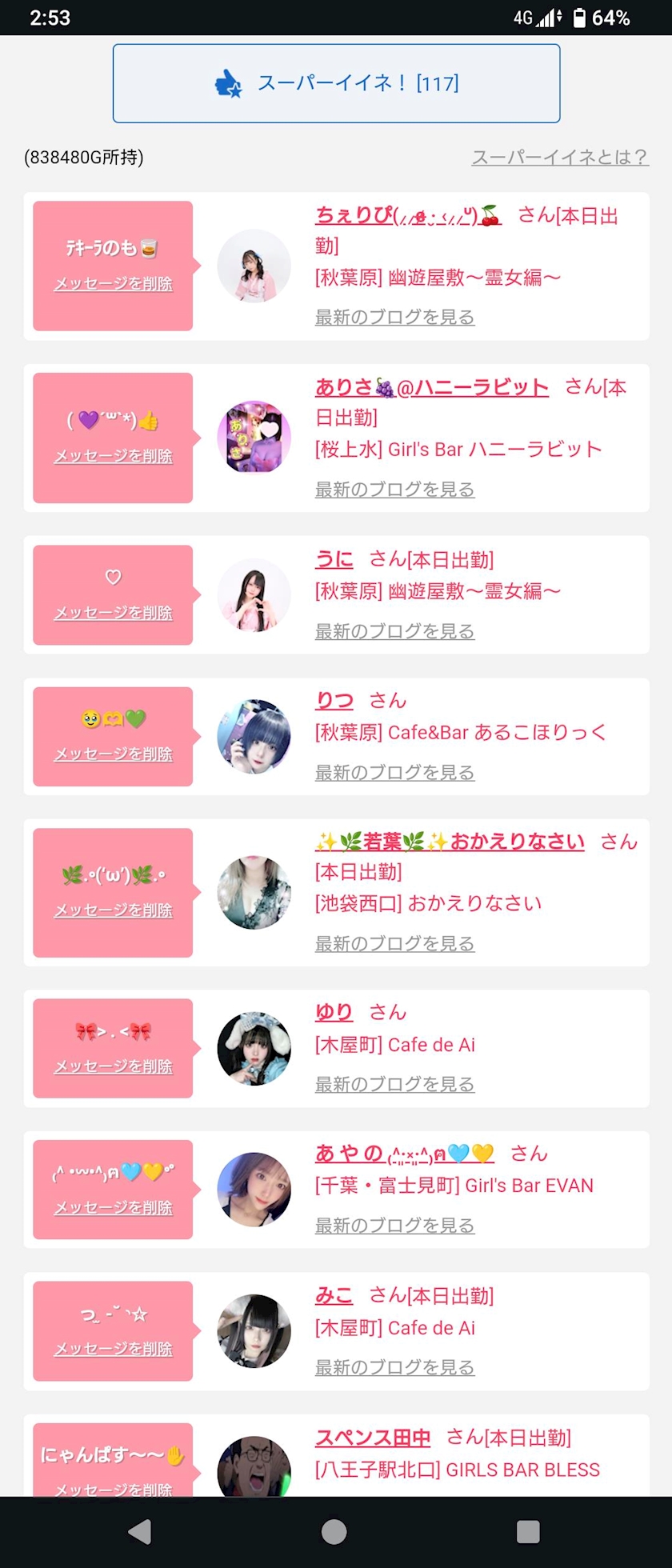The height and width of the screenshot is (1568, 672).
Task: Open ゆり's profile link
Action: tap(334, 1012)
